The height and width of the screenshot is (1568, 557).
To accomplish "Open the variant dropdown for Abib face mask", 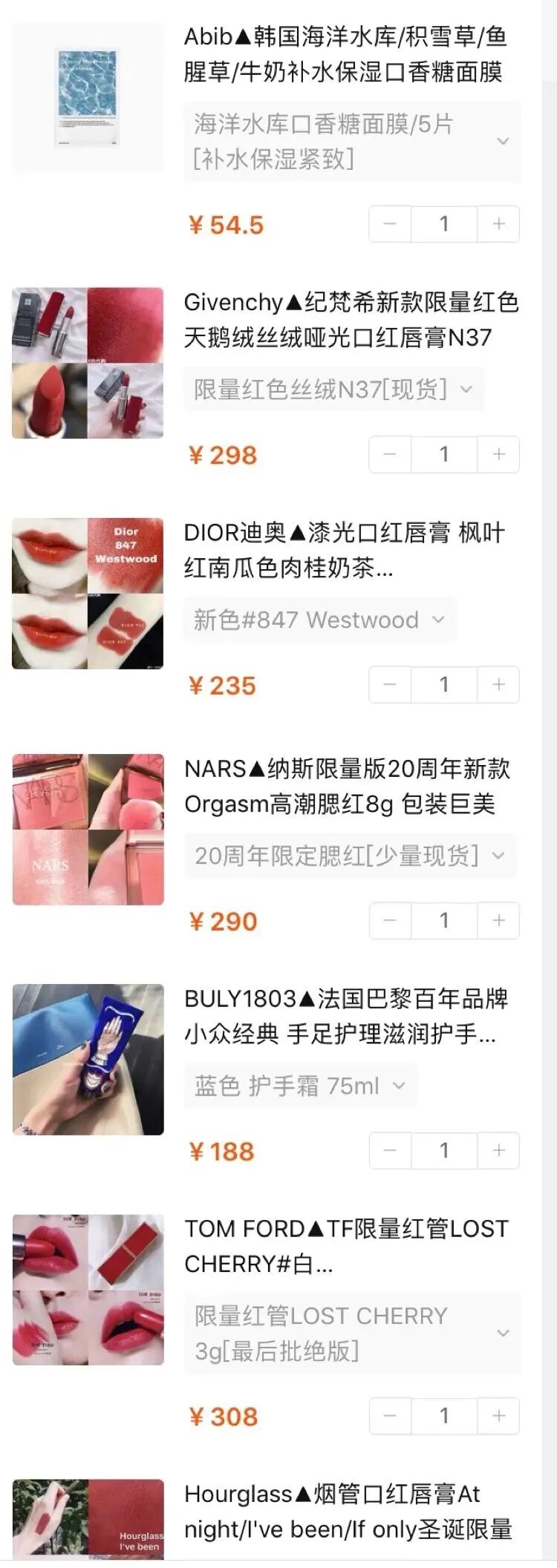I will tap(352, 141).
